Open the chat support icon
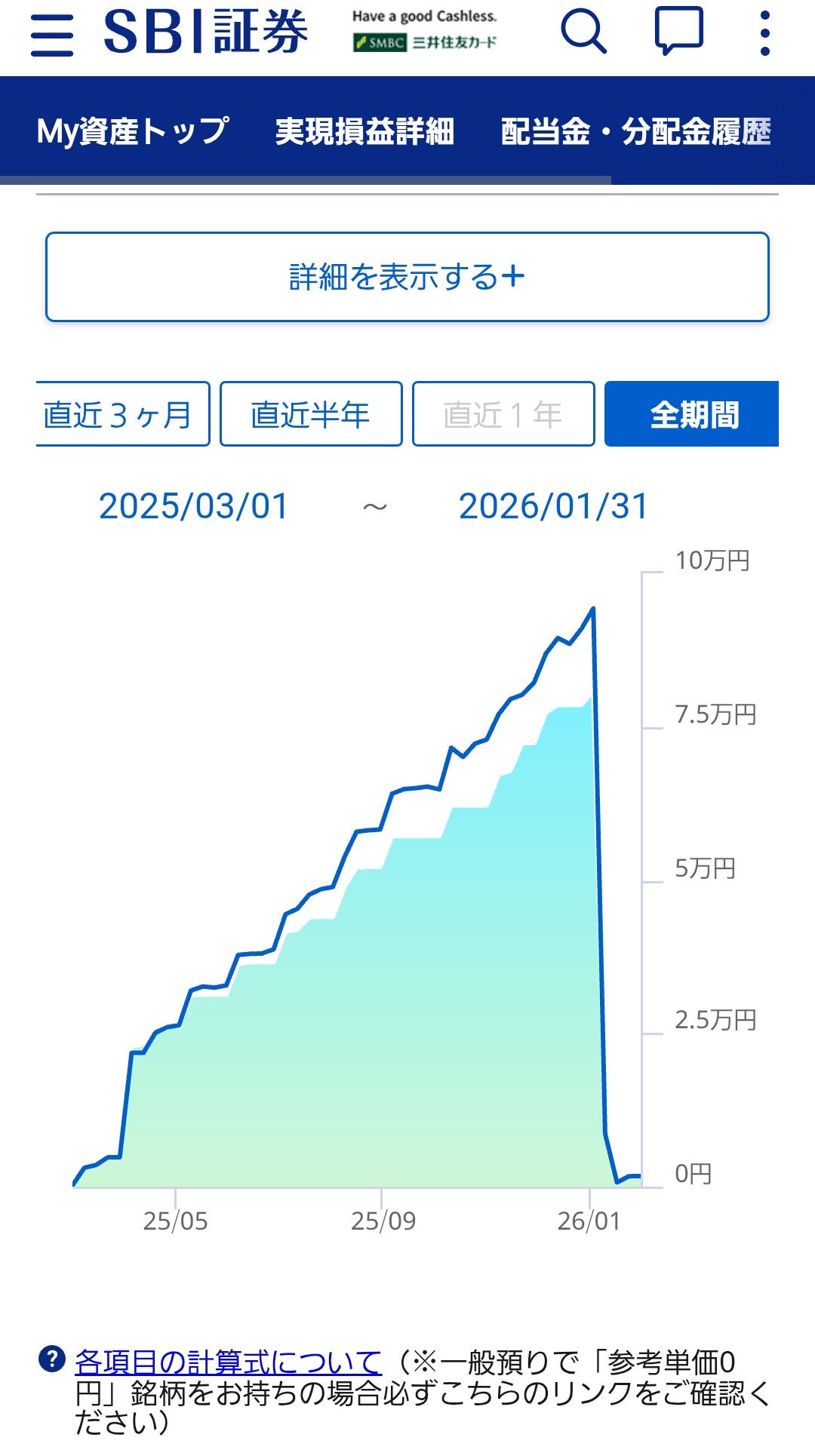This screenshot has width=815, height=1456. click(x=678, y=33)
